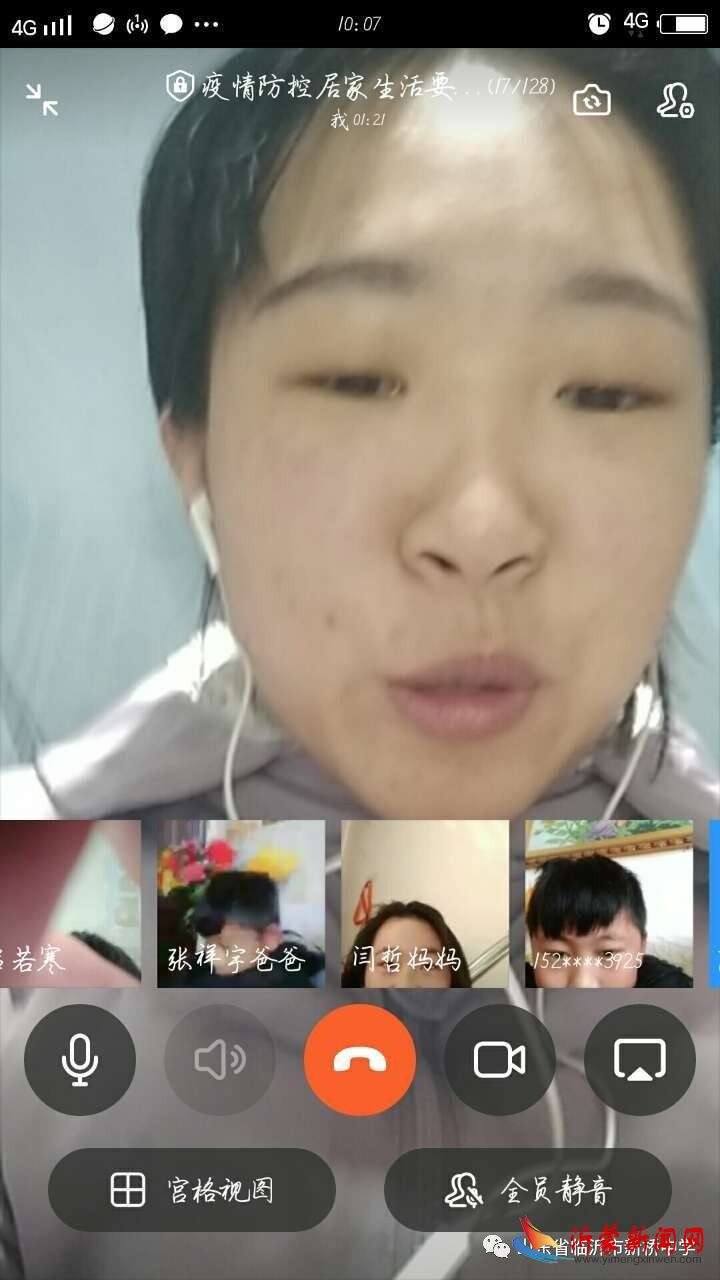Open the screen sharing option

[x=640, y=1060]
